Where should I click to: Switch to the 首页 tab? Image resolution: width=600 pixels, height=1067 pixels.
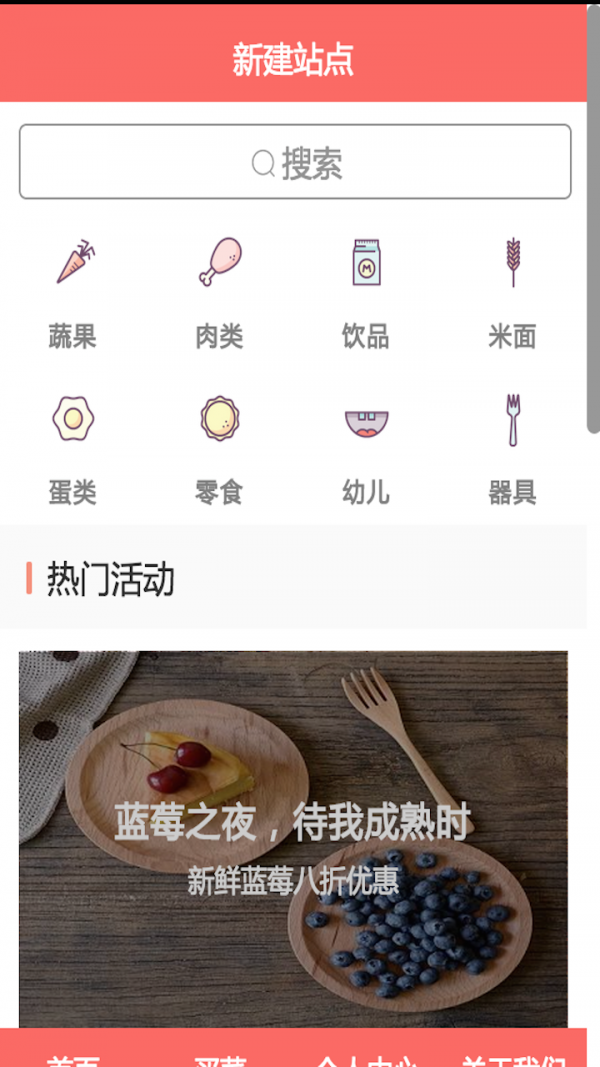tap(73, 1058)
